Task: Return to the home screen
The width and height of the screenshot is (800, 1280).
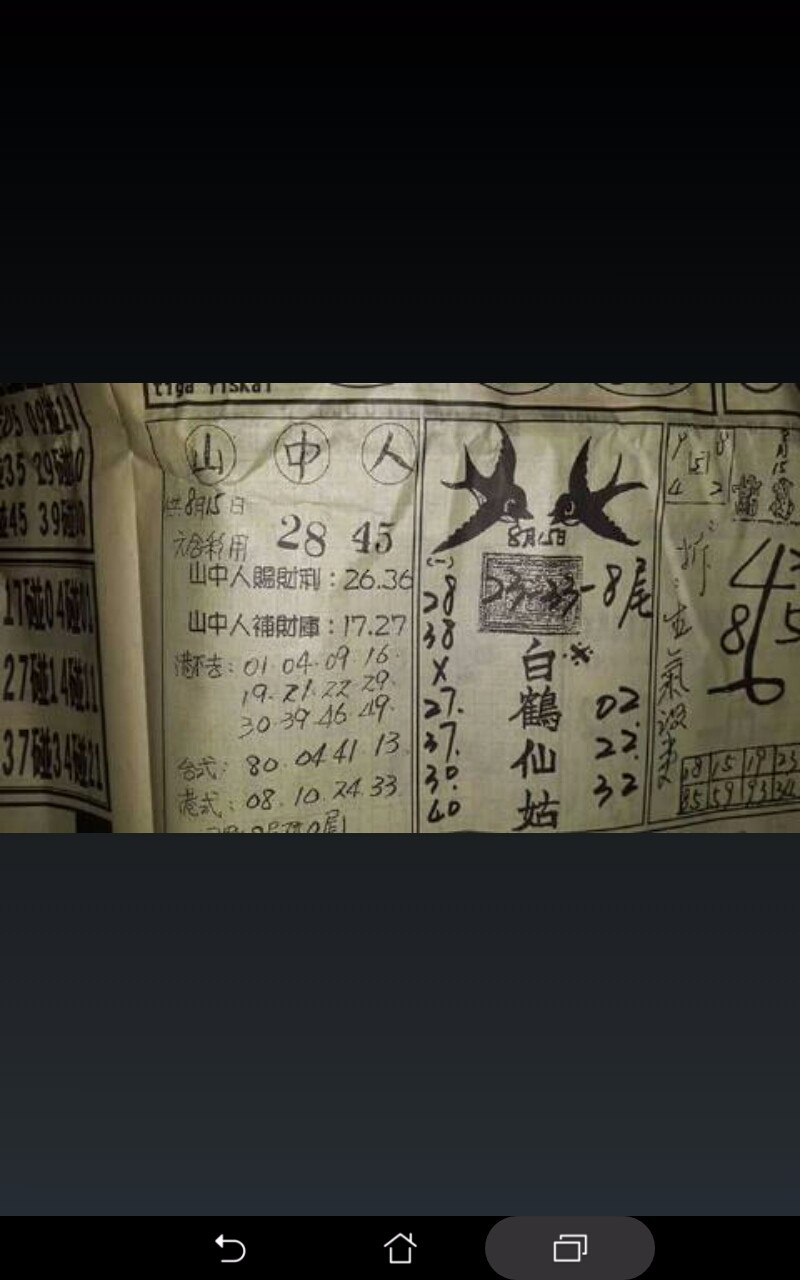Action: pos(400,1248)
